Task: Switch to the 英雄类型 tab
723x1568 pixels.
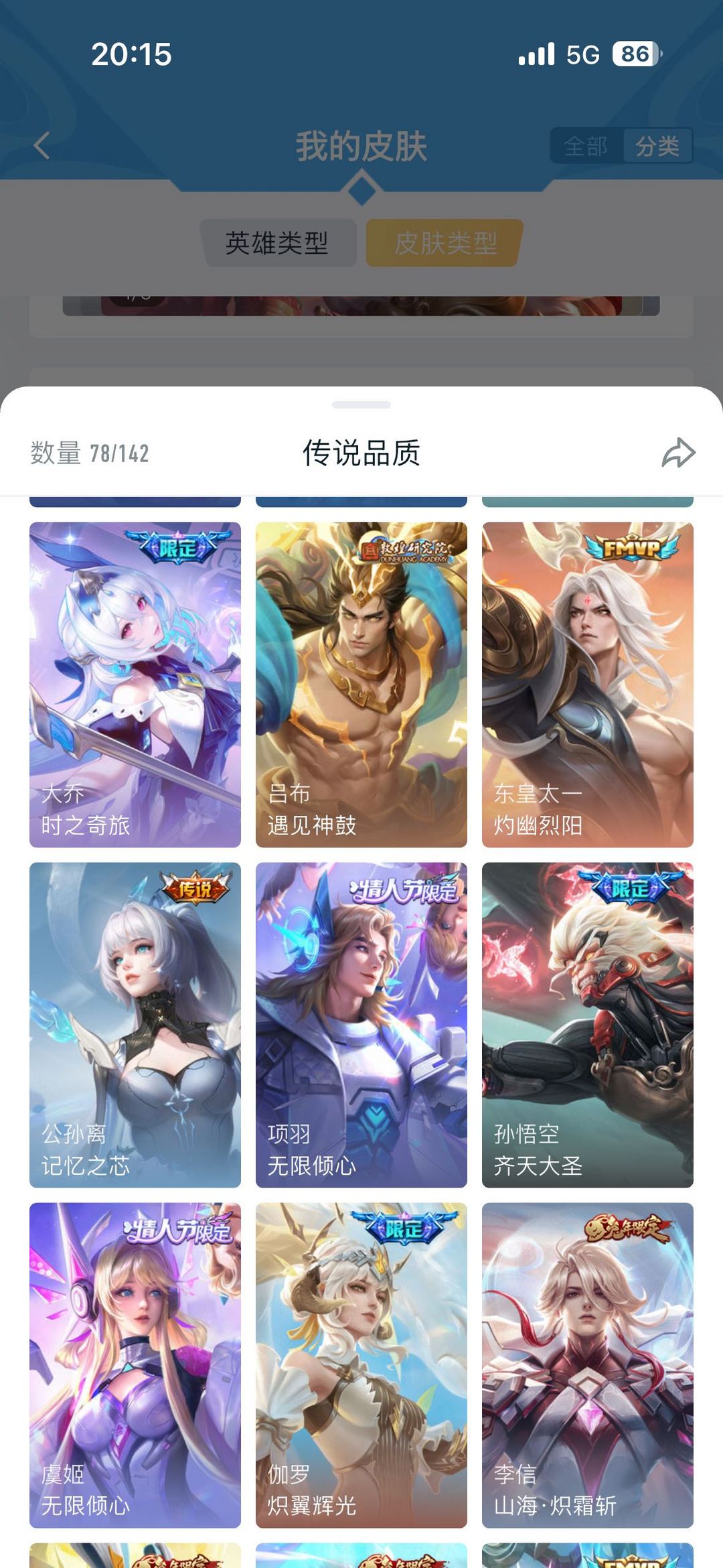Action: coord(277,242)
